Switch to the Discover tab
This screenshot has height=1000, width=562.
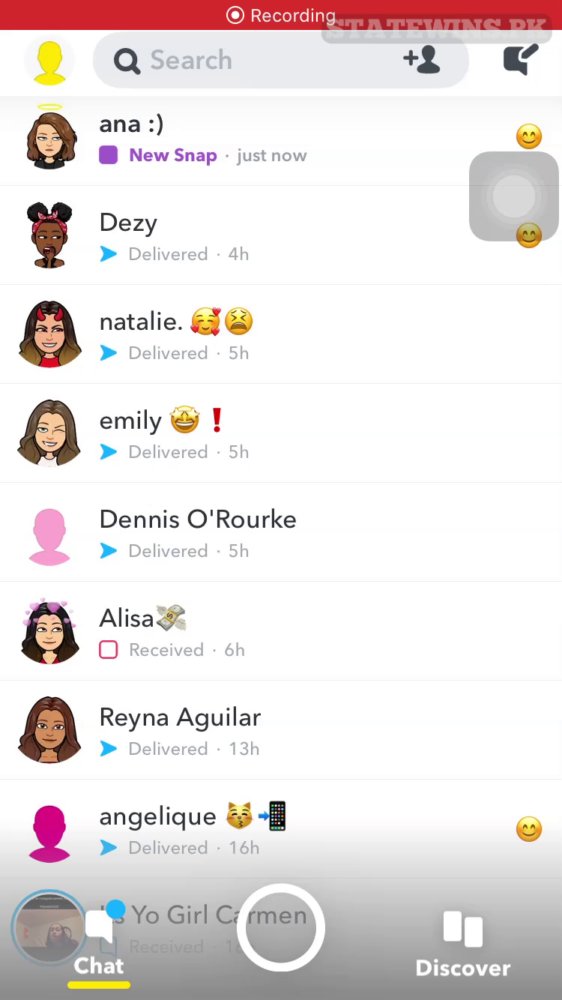coord(463,944)
